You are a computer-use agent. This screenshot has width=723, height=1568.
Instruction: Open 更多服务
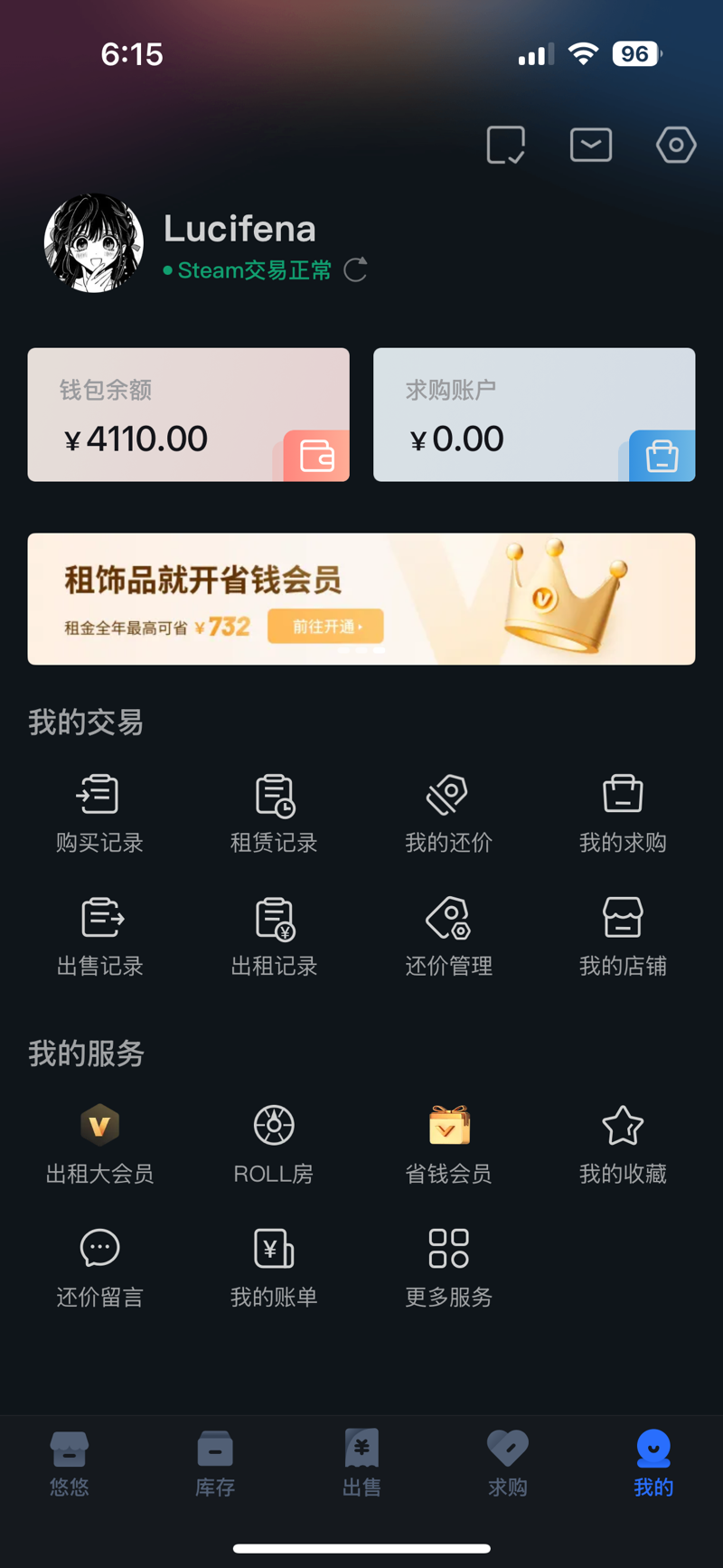(x=448, y=1268)
